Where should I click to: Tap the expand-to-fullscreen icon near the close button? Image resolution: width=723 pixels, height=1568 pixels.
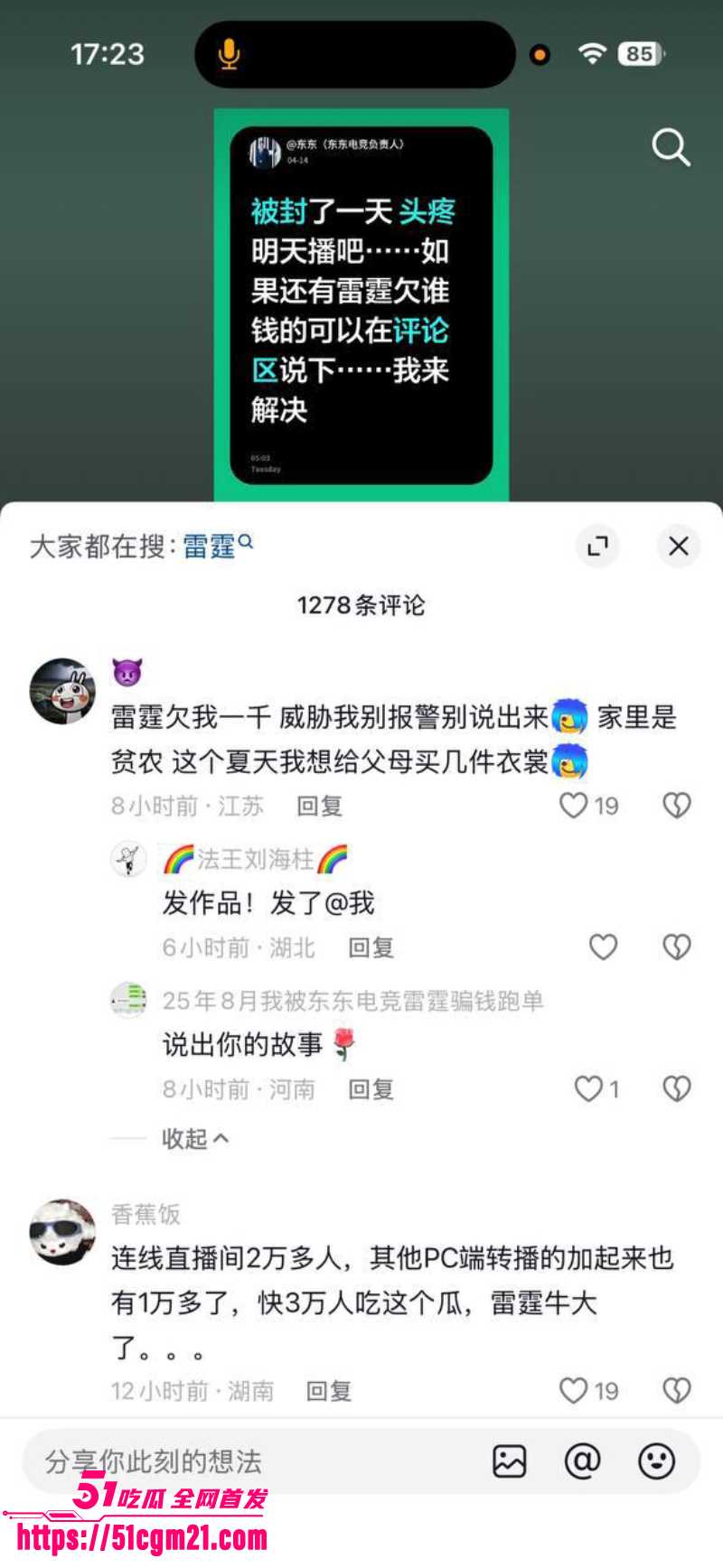click(x=597, y=546)
